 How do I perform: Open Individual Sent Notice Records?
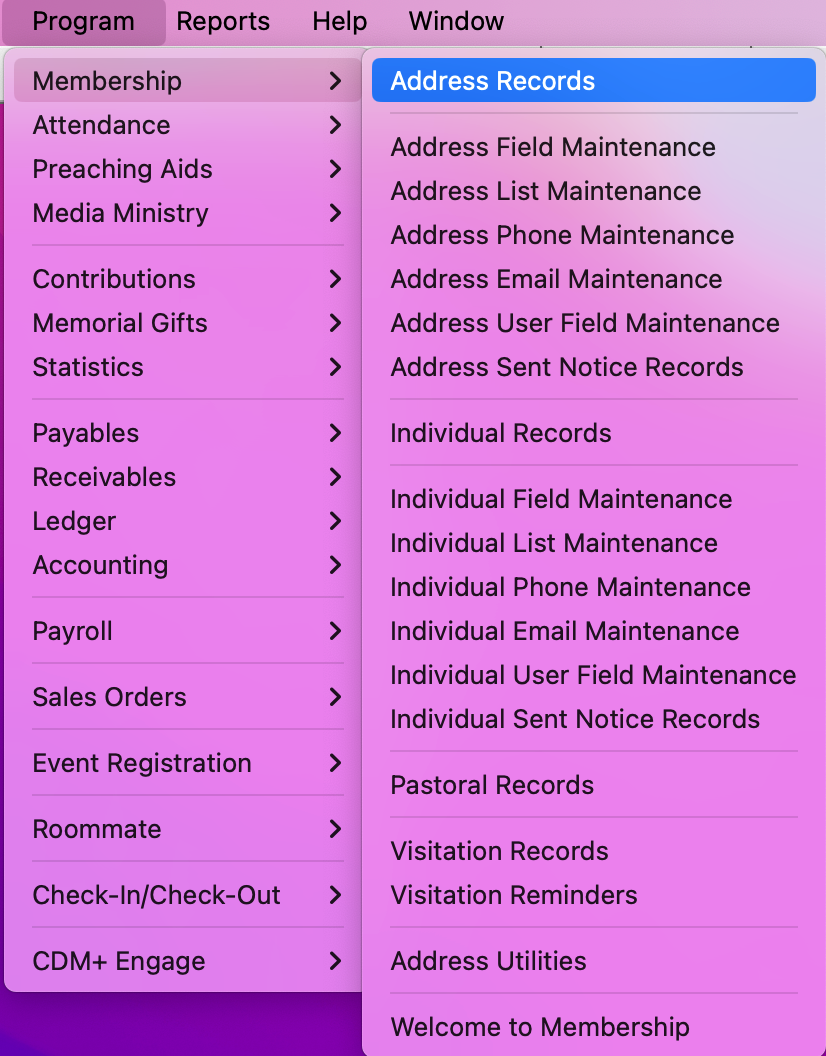575,719
